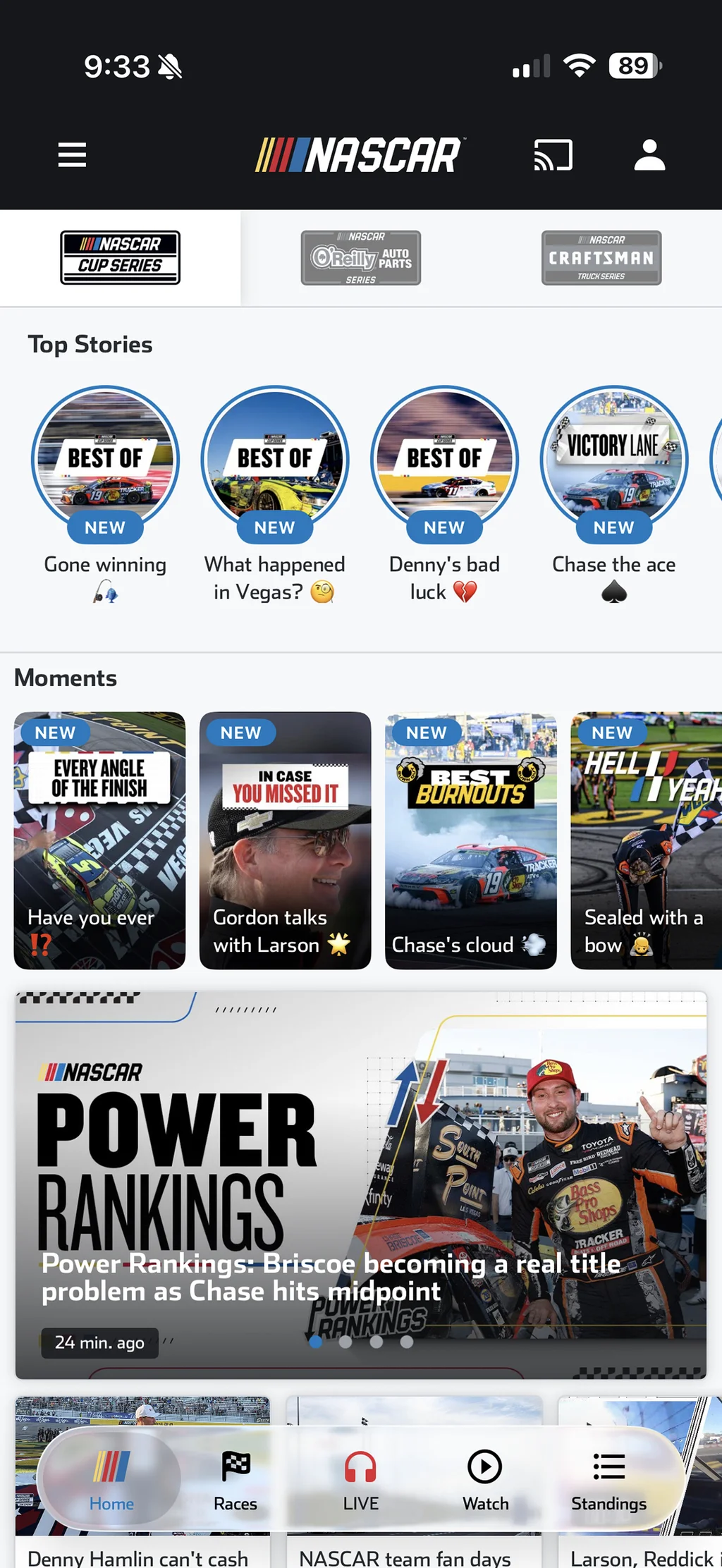Open the Gordon talks with Larson moment
Screen dimensions: 722x1568
tap(285, 840)
